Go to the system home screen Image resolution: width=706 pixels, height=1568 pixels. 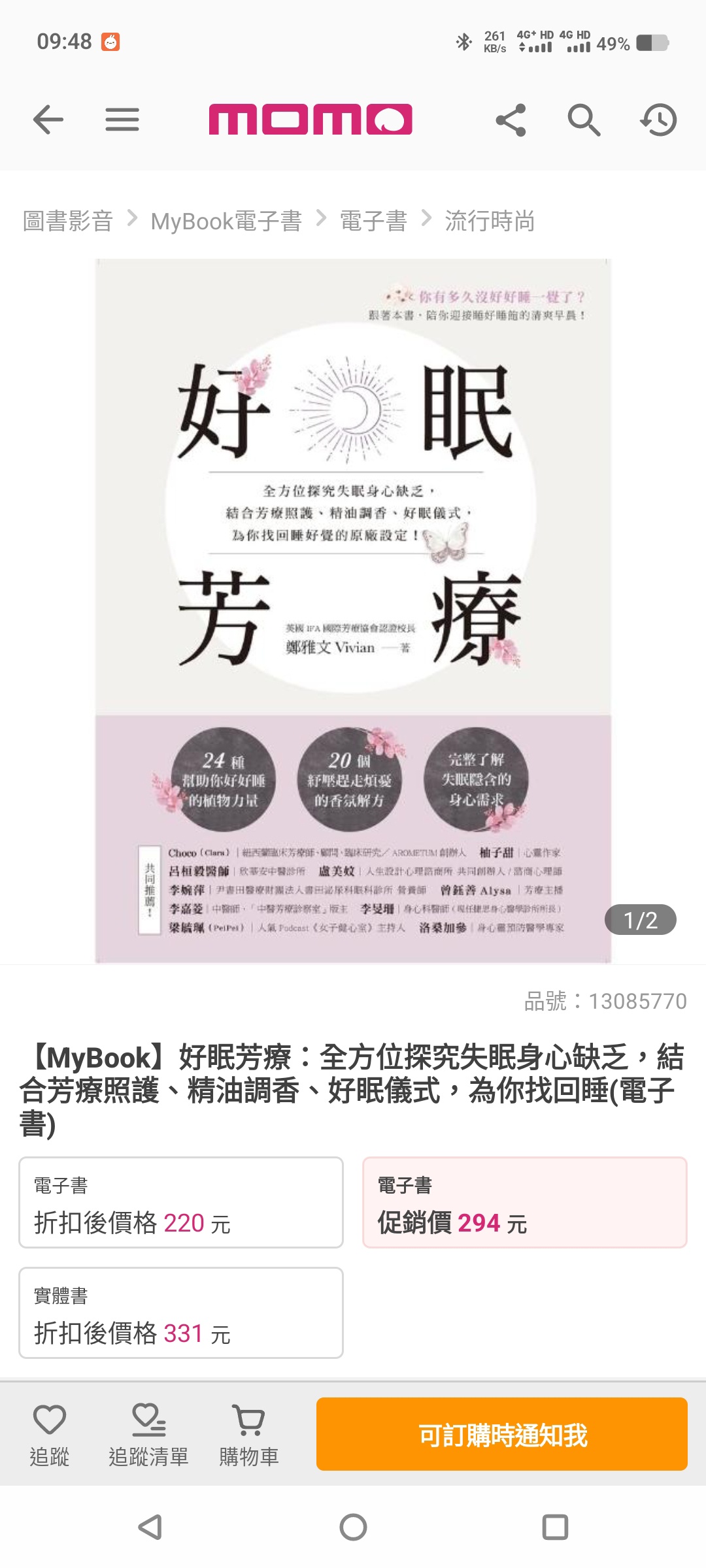tap(353, 1527)
